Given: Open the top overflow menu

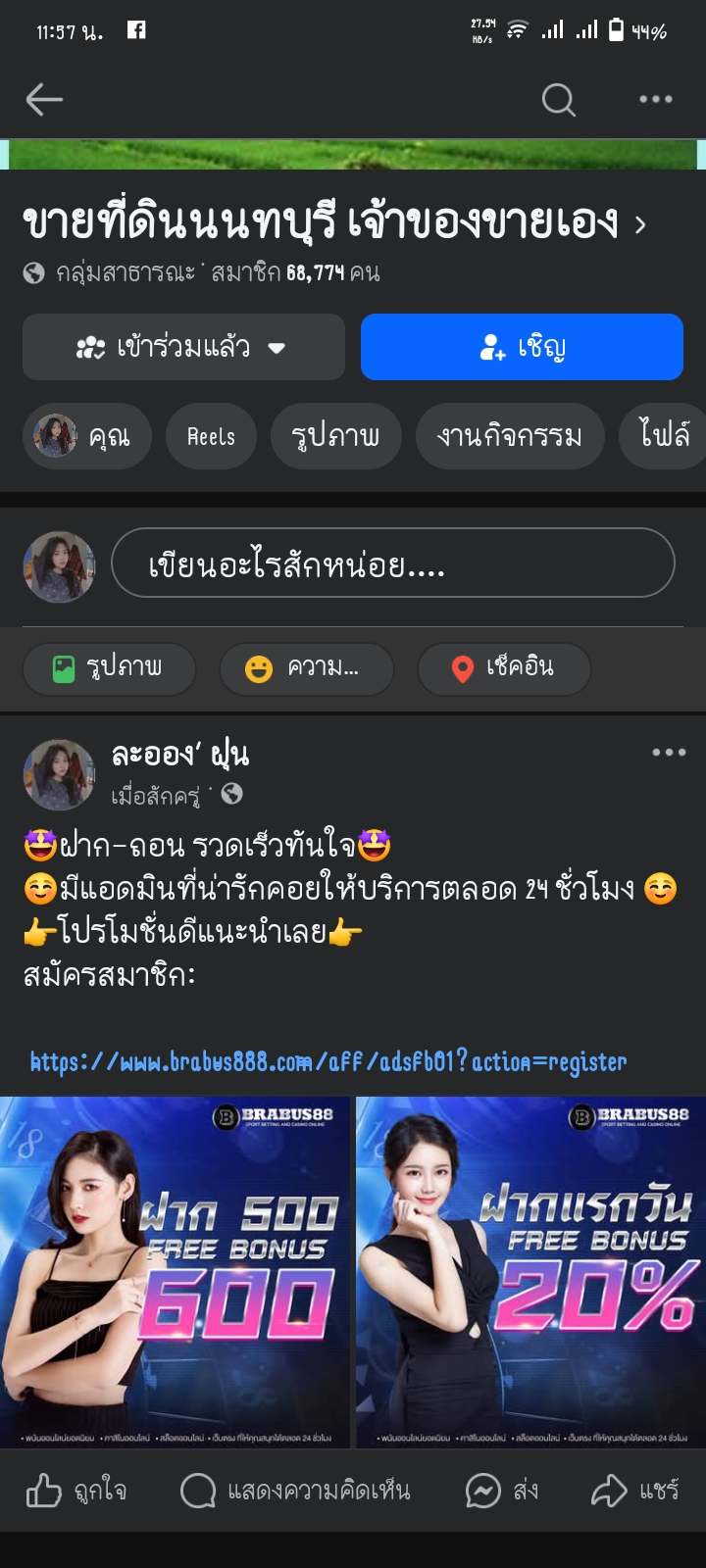Looking at the screenshot, I should point(655,99).
